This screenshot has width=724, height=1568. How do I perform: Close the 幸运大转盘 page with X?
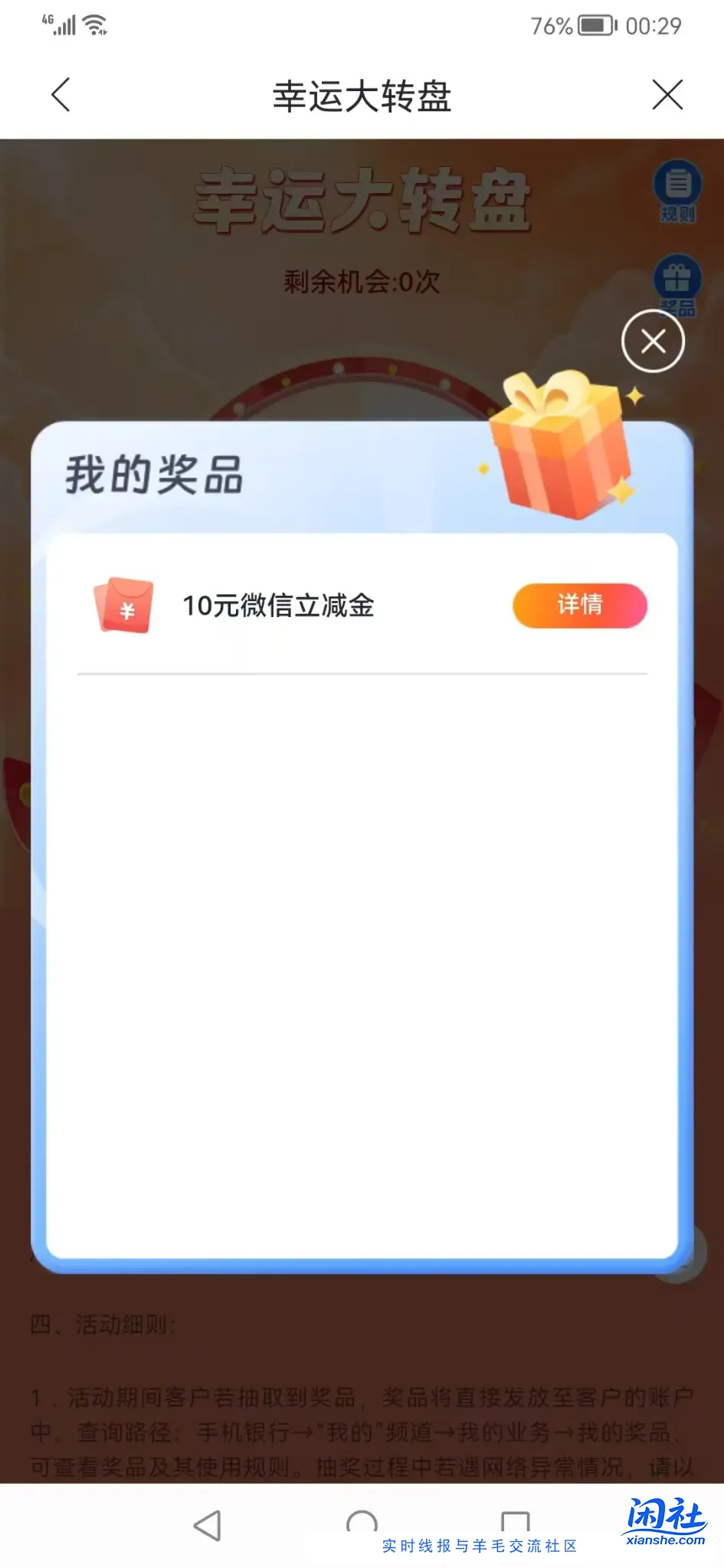[667, 95]
